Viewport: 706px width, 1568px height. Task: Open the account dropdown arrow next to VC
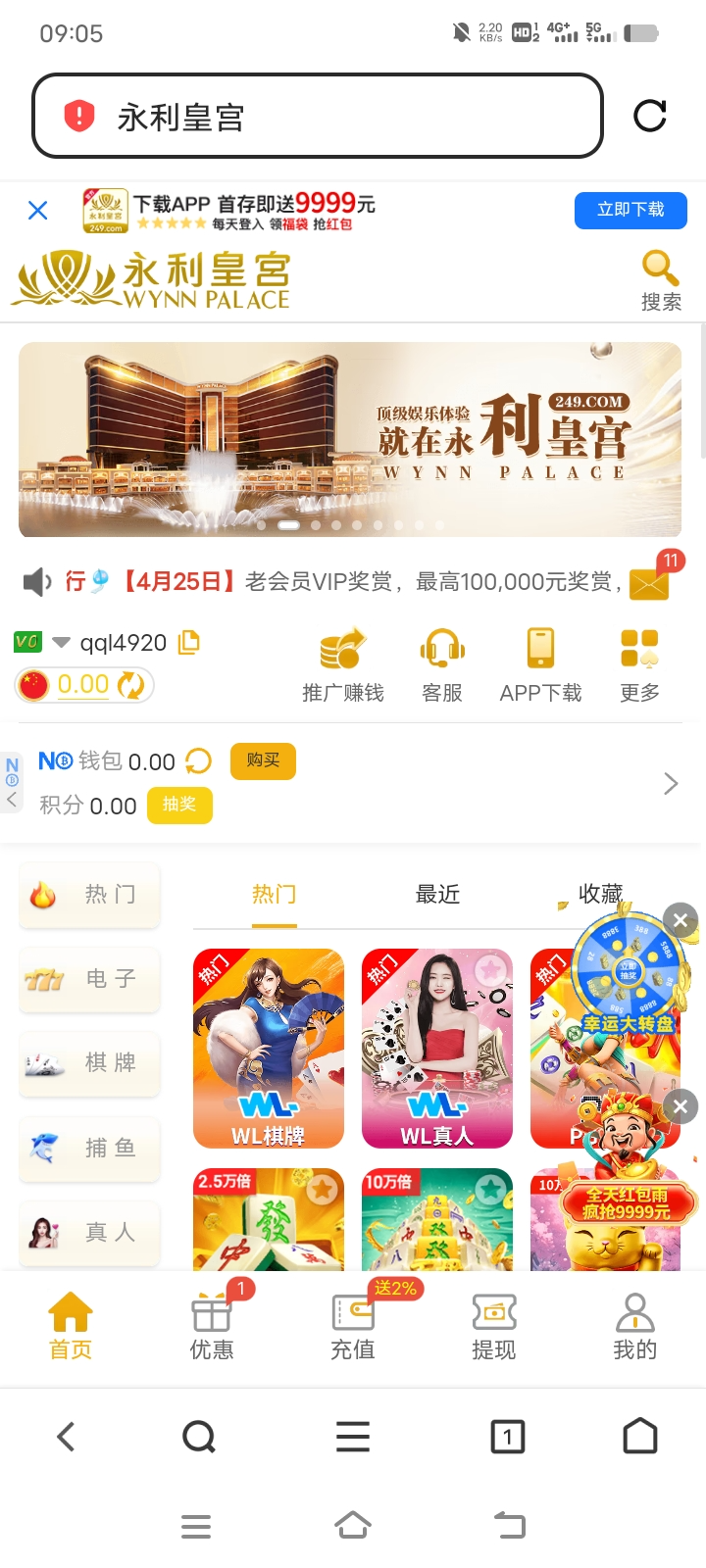(61, 642)
